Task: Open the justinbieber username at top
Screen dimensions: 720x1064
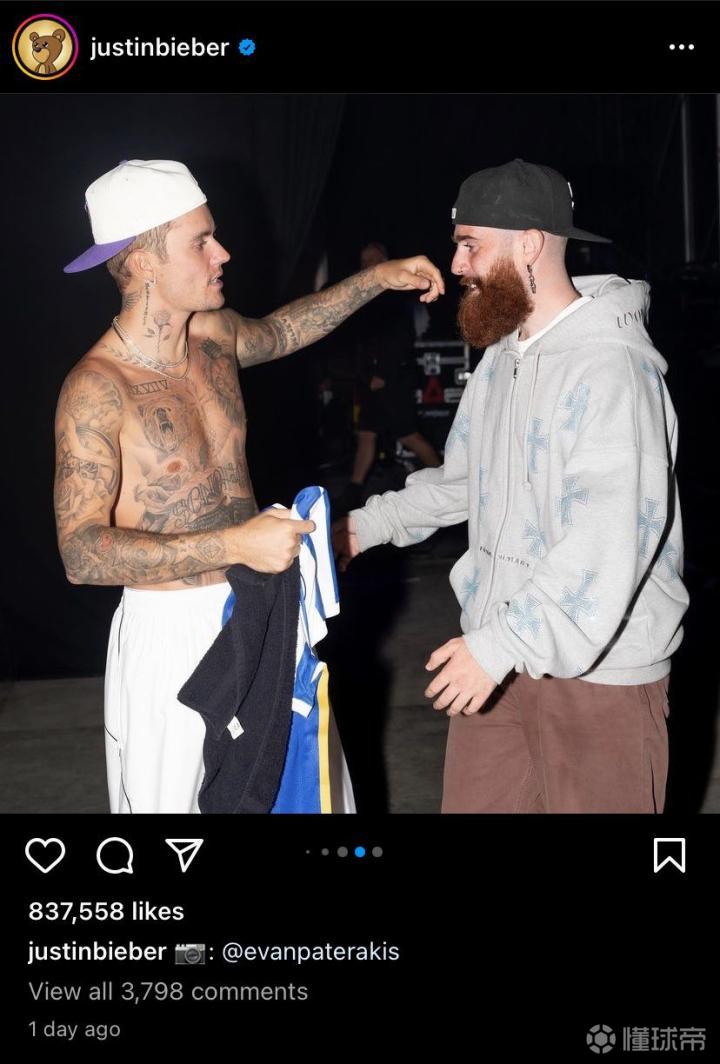Action: click(x=159, y=47)
